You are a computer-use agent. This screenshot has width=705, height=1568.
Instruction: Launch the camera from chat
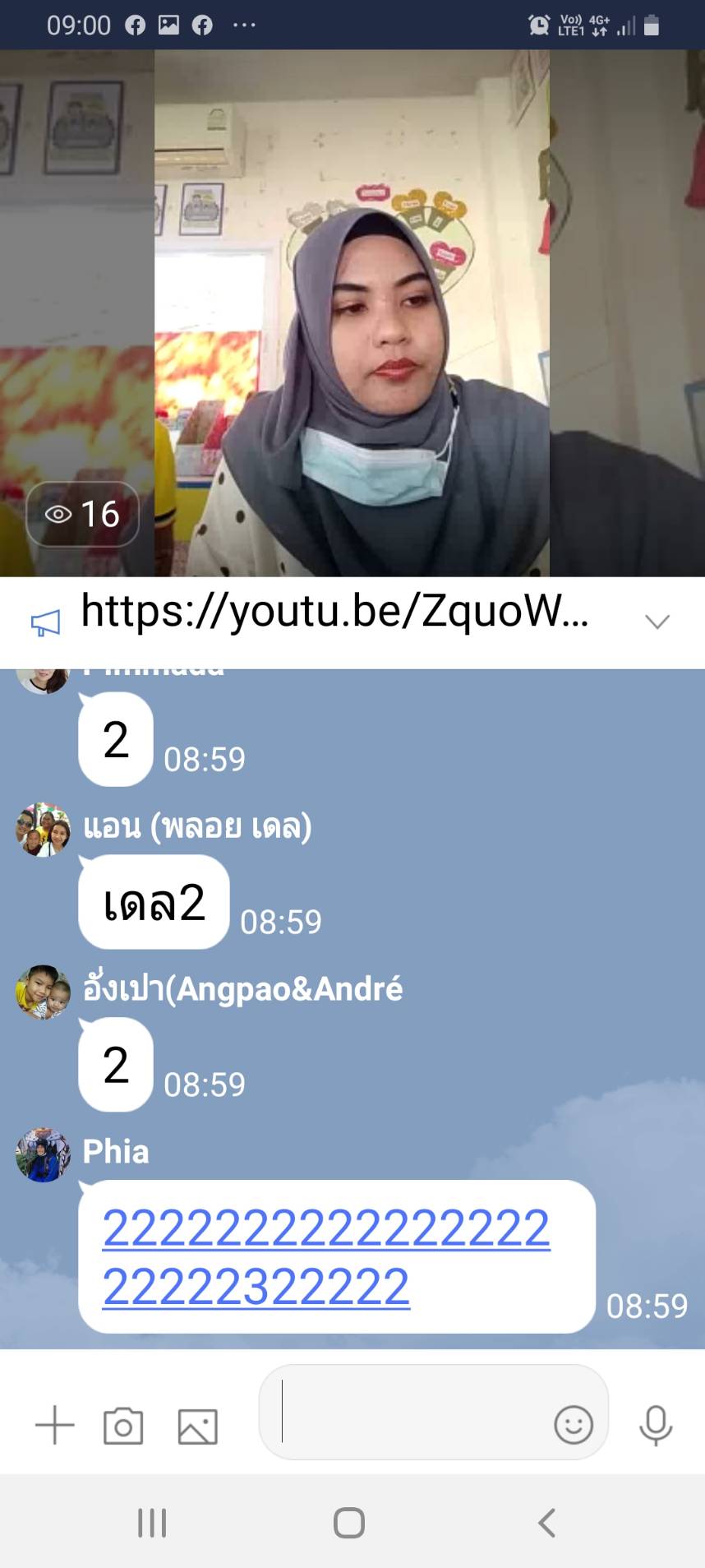click(123, 1426)
